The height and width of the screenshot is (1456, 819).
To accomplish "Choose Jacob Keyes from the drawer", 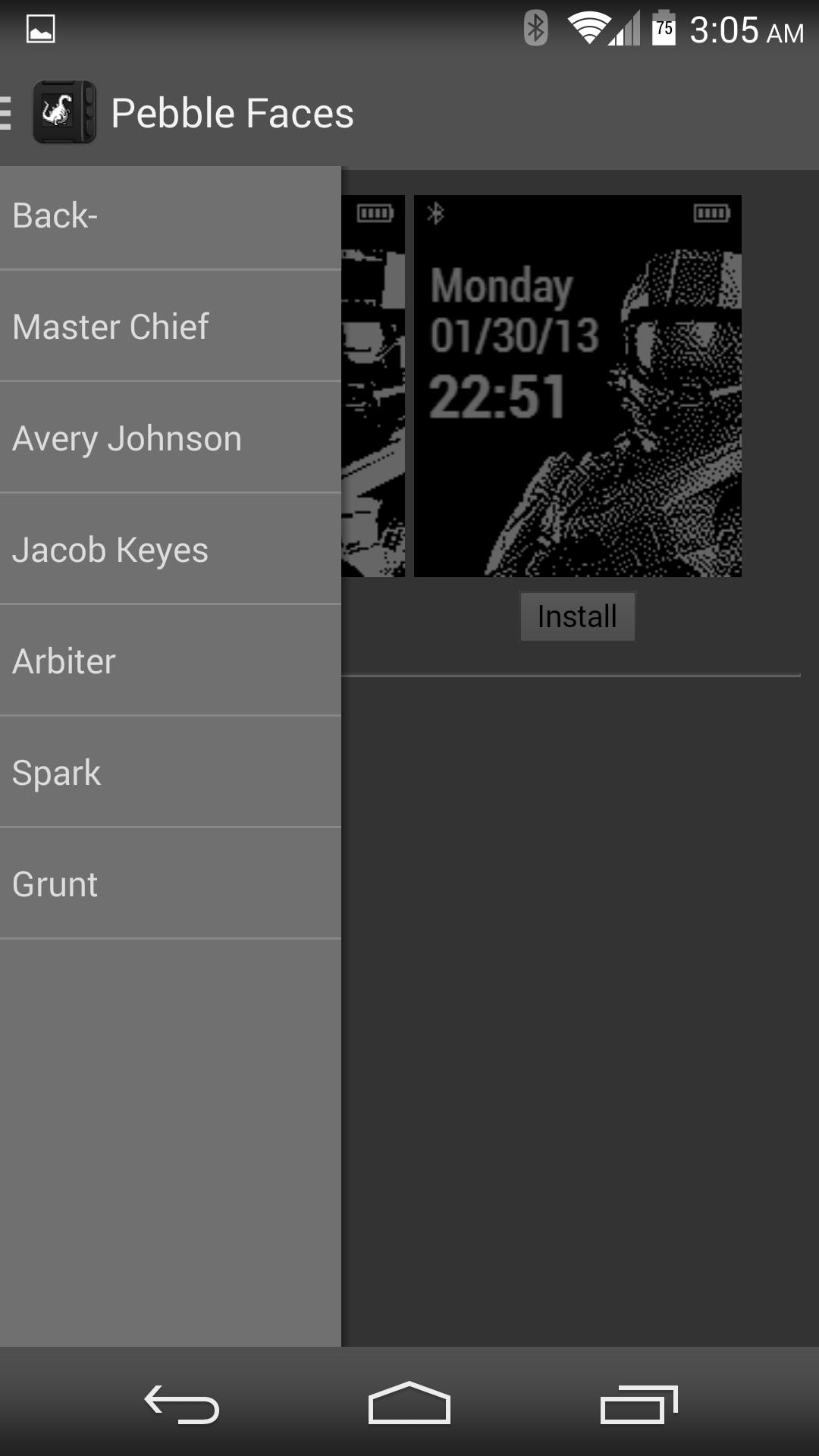I will point(170,550).
